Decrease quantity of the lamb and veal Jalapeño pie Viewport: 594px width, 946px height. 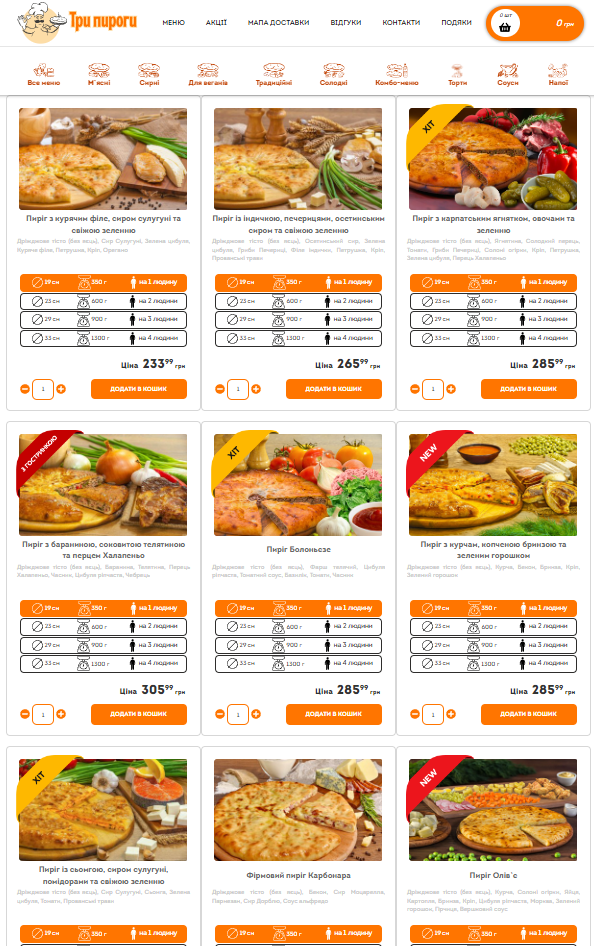pos(25,714)
